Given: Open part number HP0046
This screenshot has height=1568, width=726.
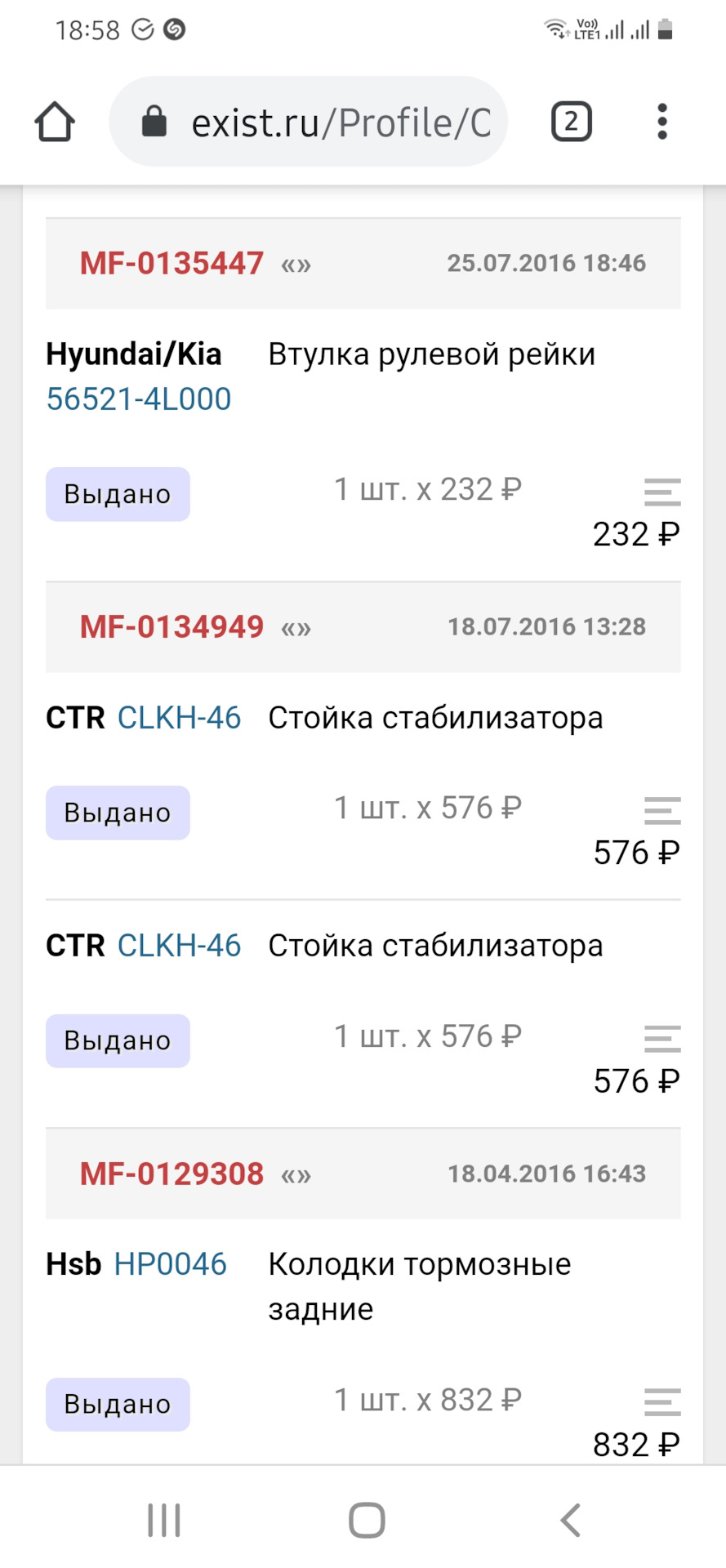Looking at the screenshot, I should (x=170, y=1264).
